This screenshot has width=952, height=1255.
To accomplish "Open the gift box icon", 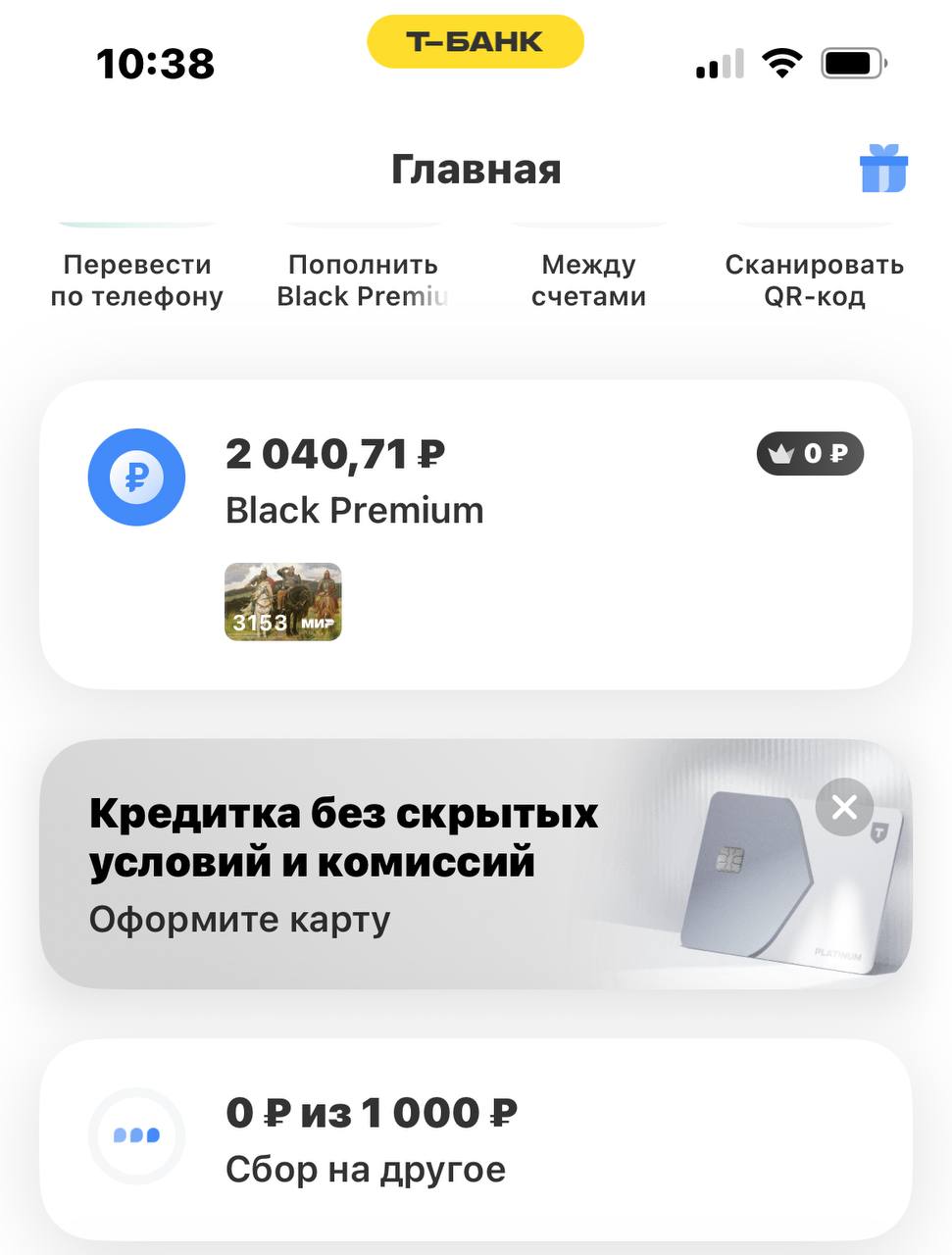I will click(x=882, y=169).
